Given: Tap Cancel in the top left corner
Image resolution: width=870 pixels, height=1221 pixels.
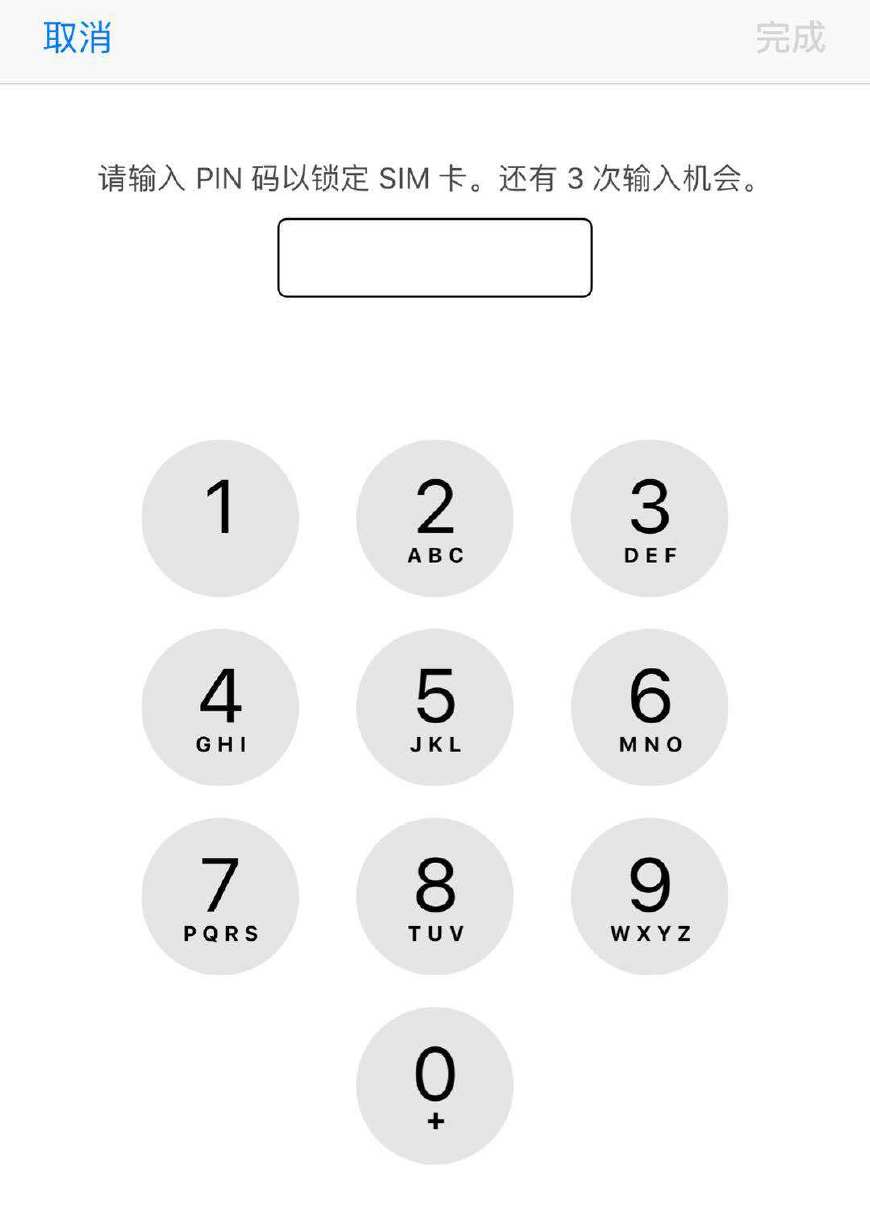Looking at the screenshot, I should (x=78, y=38).
